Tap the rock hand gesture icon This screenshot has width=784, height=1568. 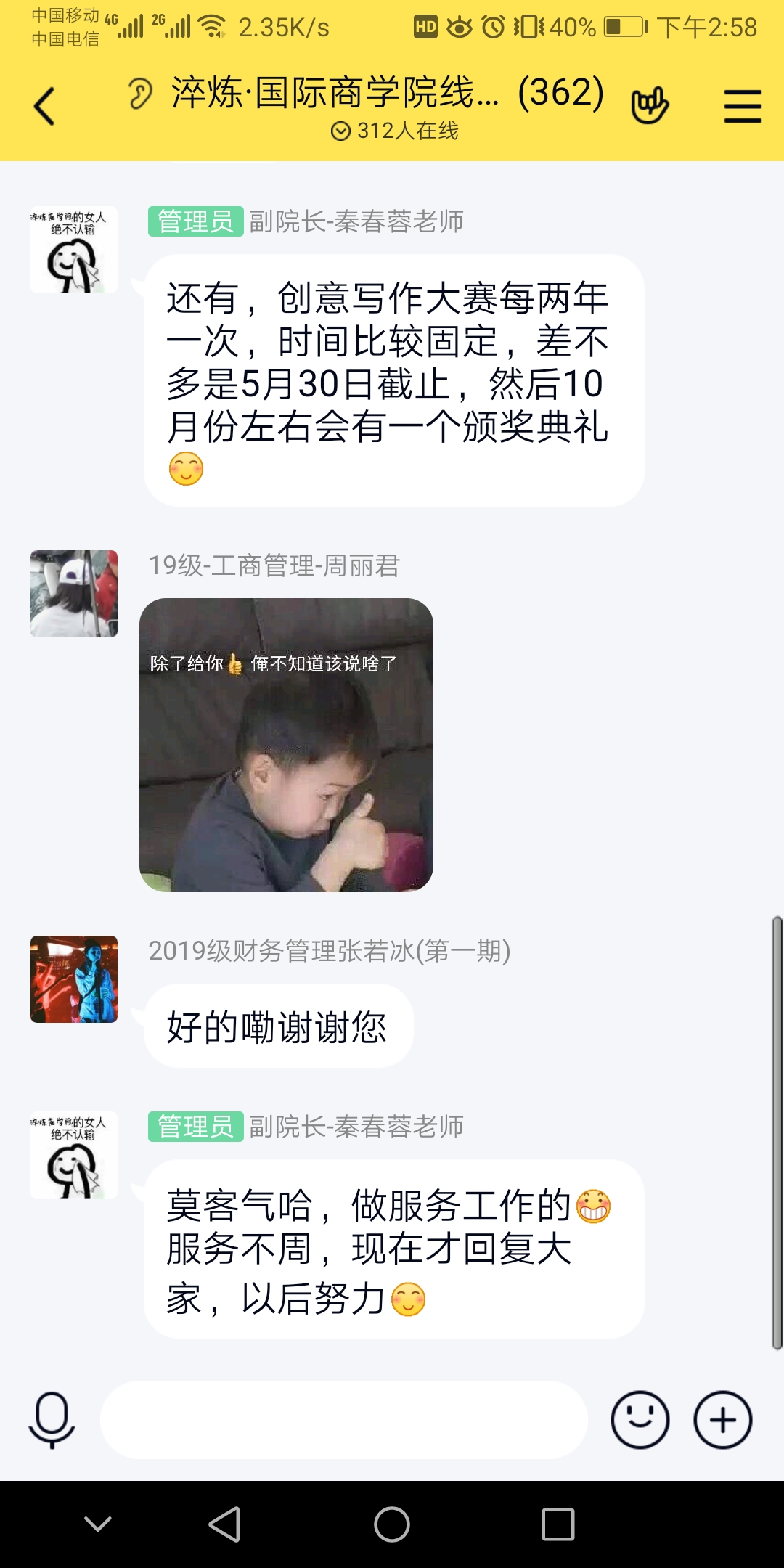pos(649,106)
